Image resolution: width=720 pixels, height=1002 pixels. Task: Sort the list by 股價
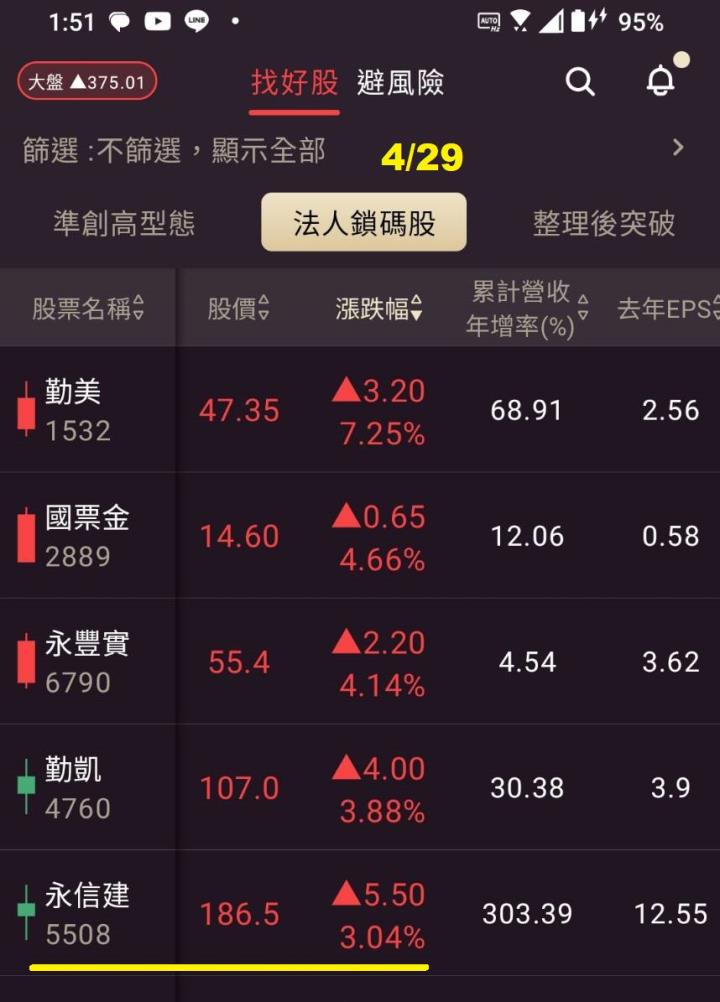[238, 309]
